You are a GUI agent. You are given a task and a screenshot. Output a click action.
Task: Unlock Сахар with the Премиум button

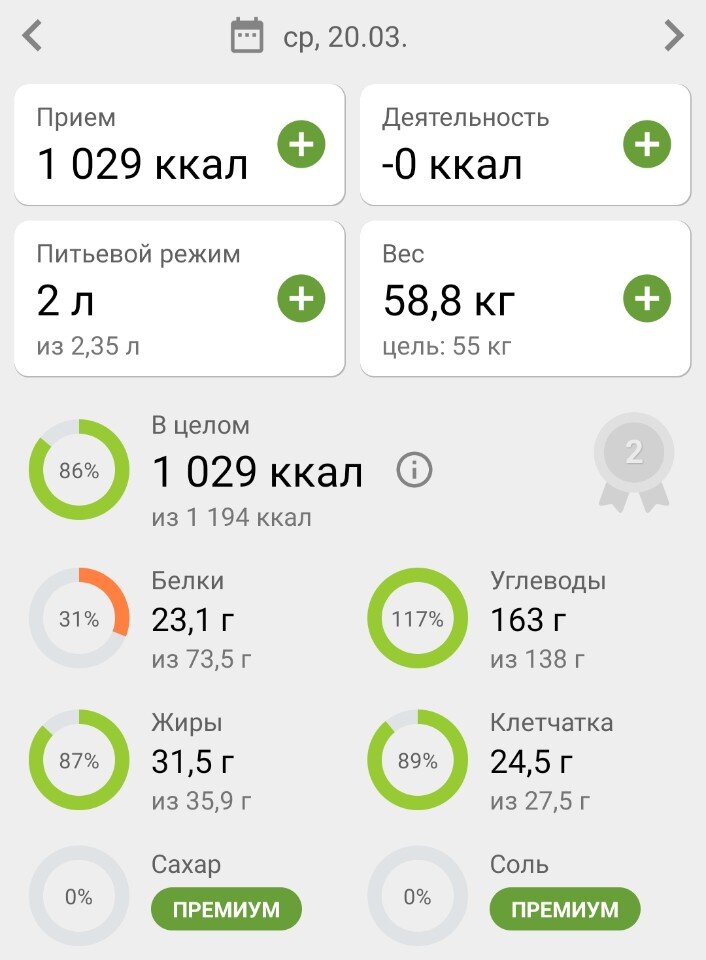pos(226,910)
